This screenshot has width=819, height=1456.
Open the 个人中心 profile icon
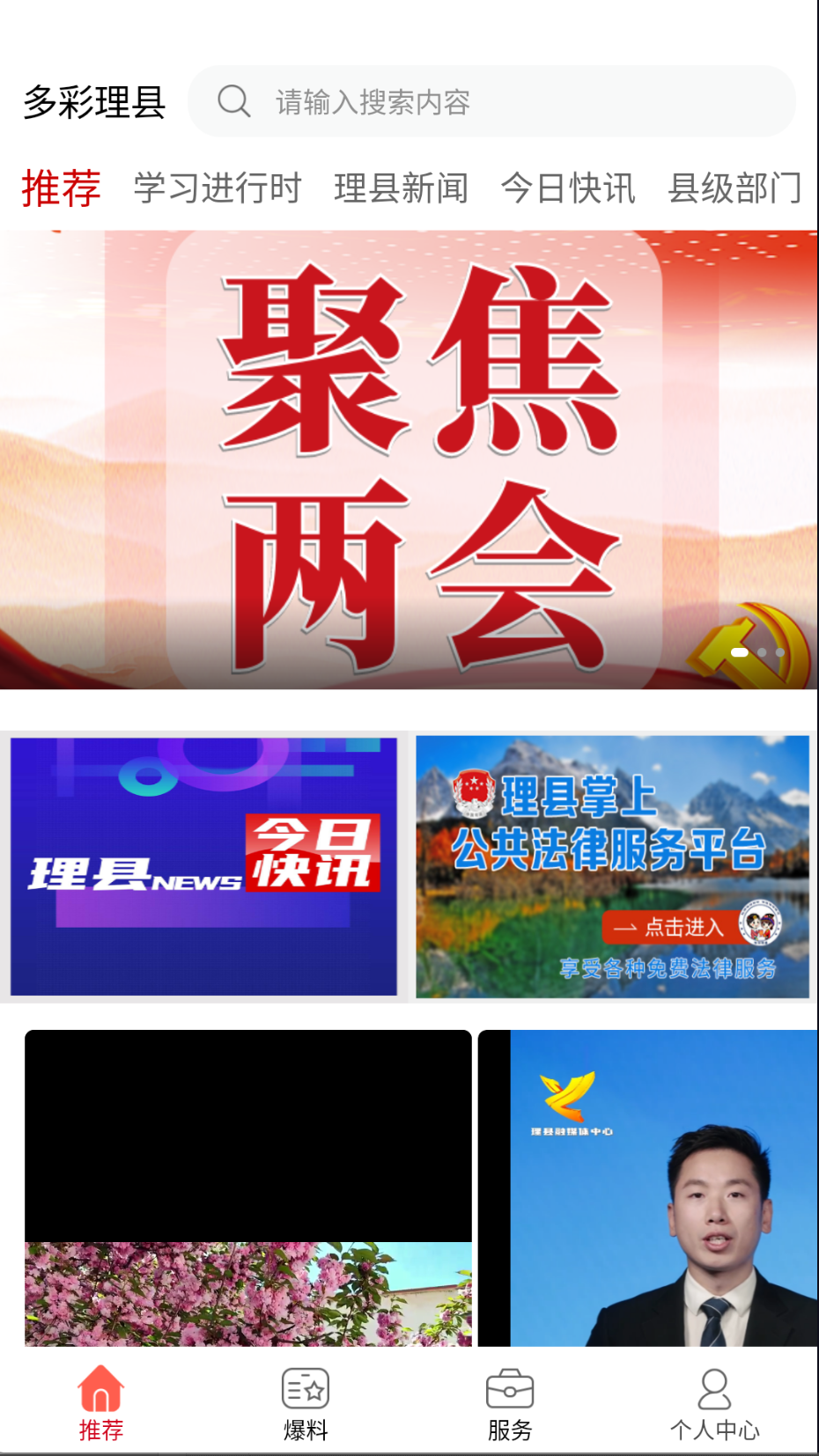[x=715, y=1387]
